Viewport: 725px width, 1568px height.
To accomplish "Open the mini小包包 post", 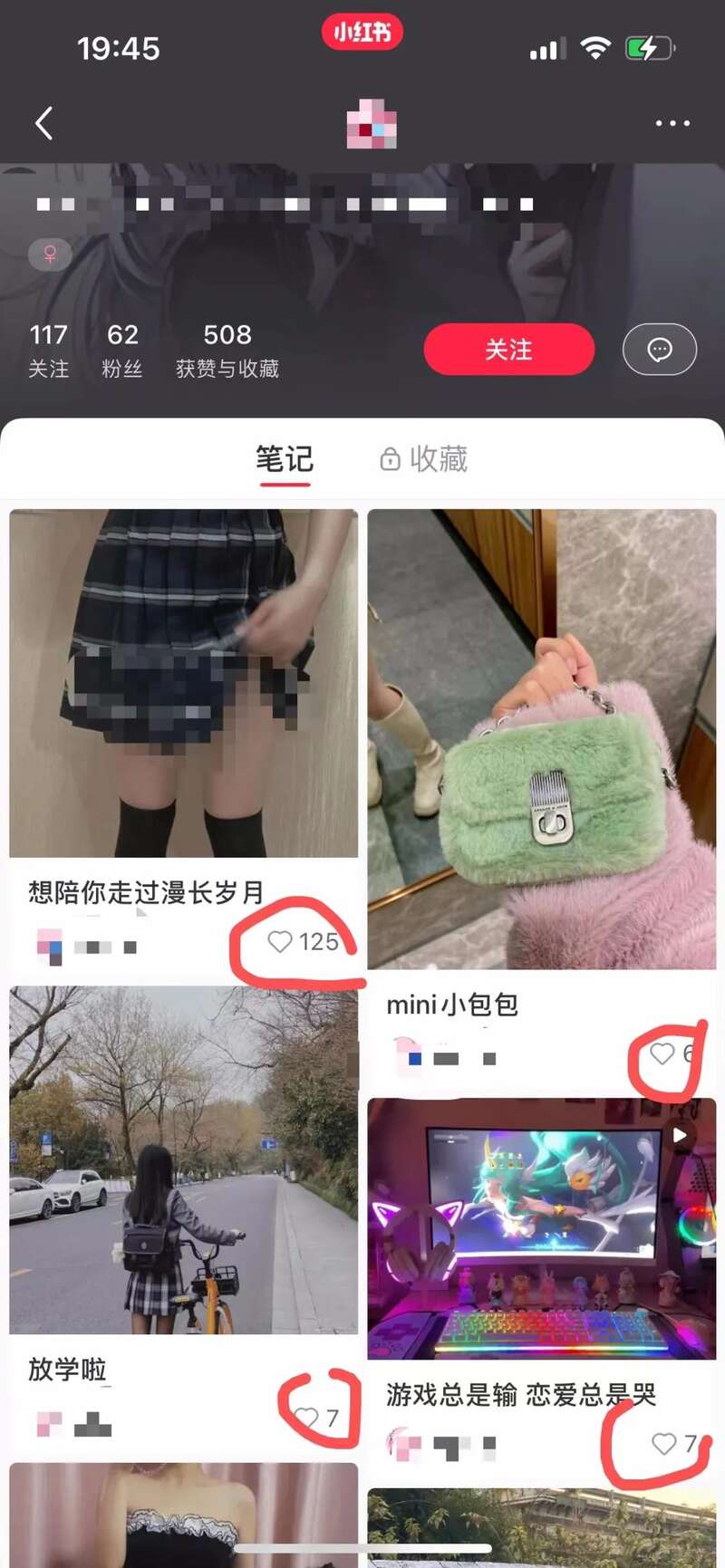I will click(541, 738).
